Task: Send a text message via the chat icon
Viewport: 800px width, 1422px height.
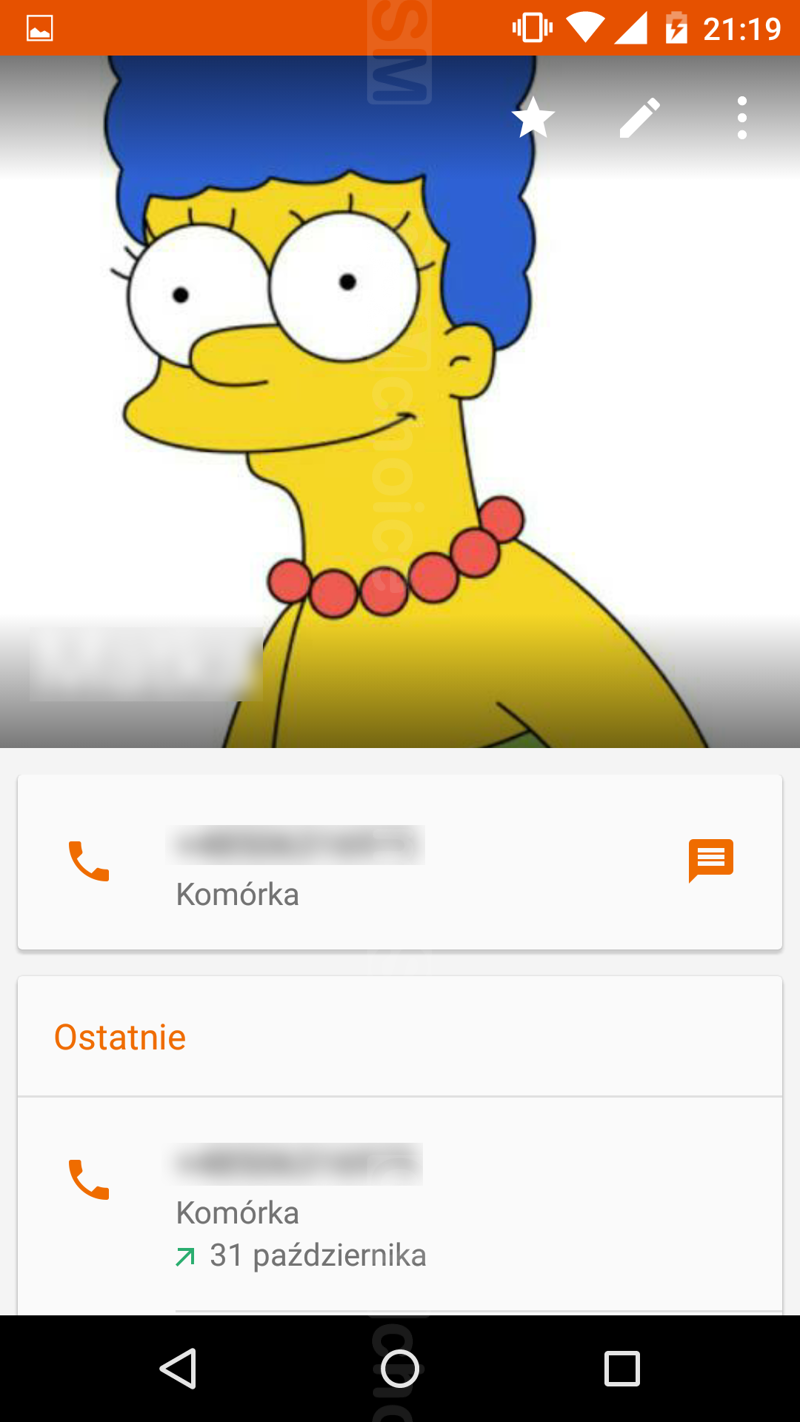Action: (711, 860)
